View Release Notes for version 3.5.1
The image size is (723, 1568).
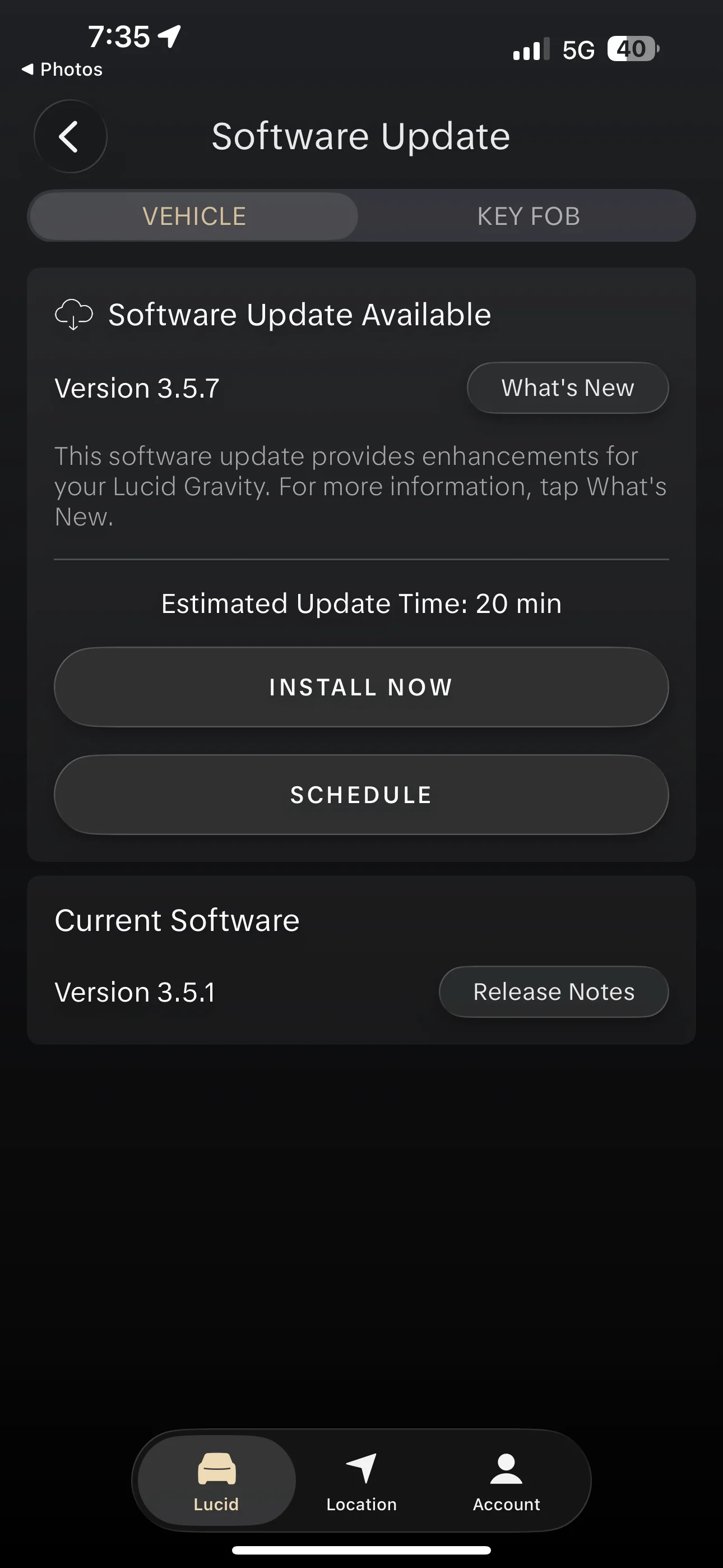554,991
